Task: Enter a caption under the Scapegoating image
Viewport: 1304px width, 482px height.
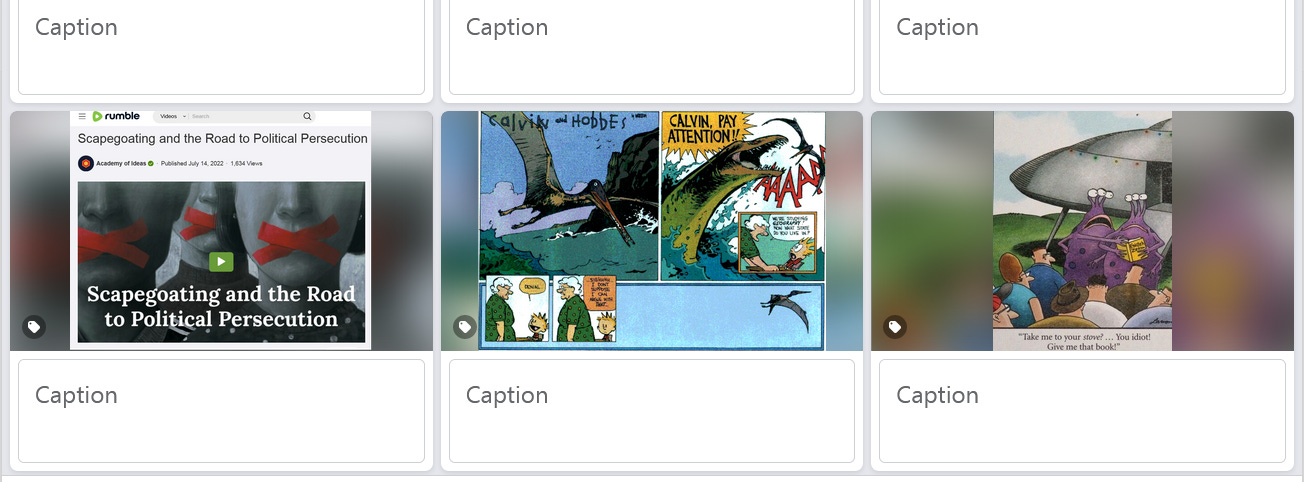Action: (x=221, y=411)
